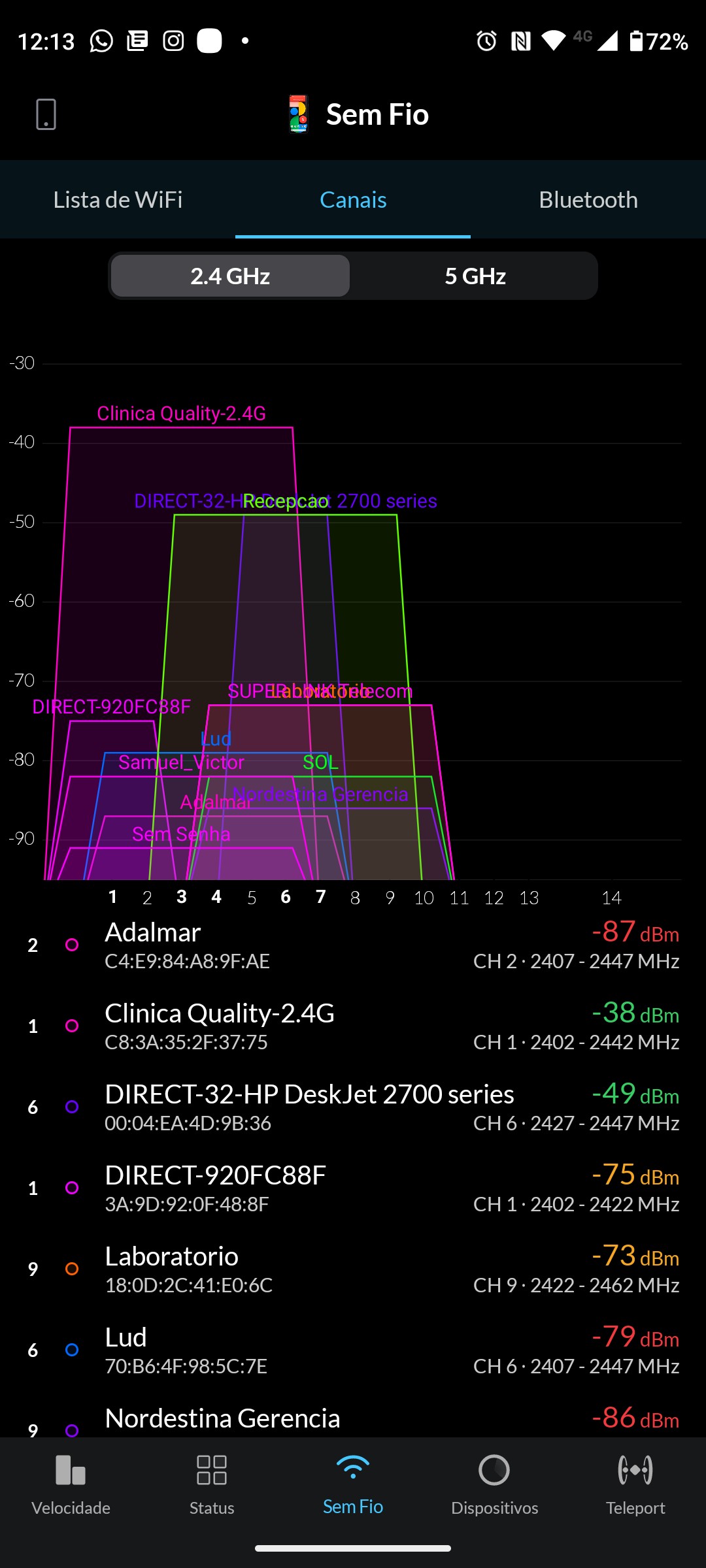Open the Laboratorio network row

click(353, 1269)
